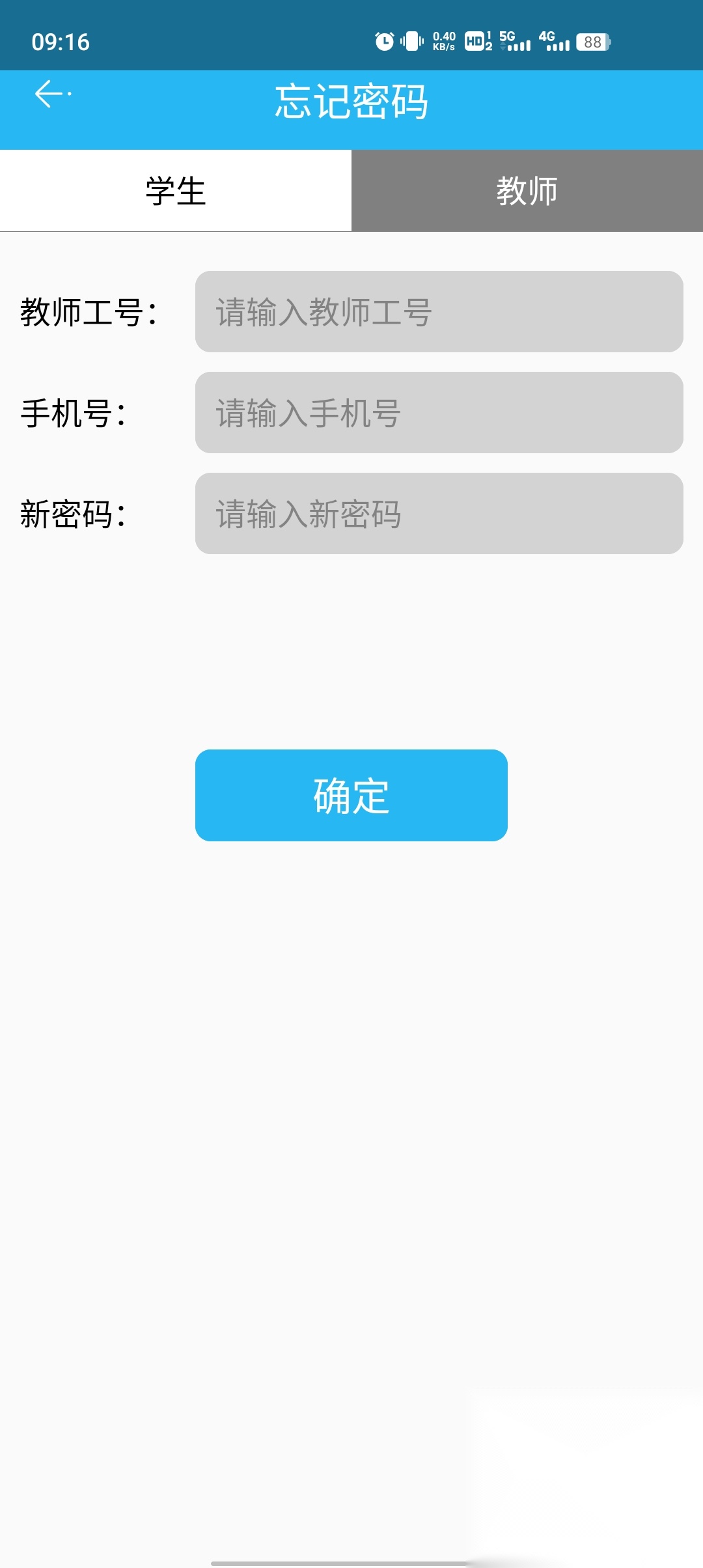Image resolution: width=703 pixels, height=1568 pixels.
Task: Tap the battery level indicator showing 88
Action: [x=591, y=43]
